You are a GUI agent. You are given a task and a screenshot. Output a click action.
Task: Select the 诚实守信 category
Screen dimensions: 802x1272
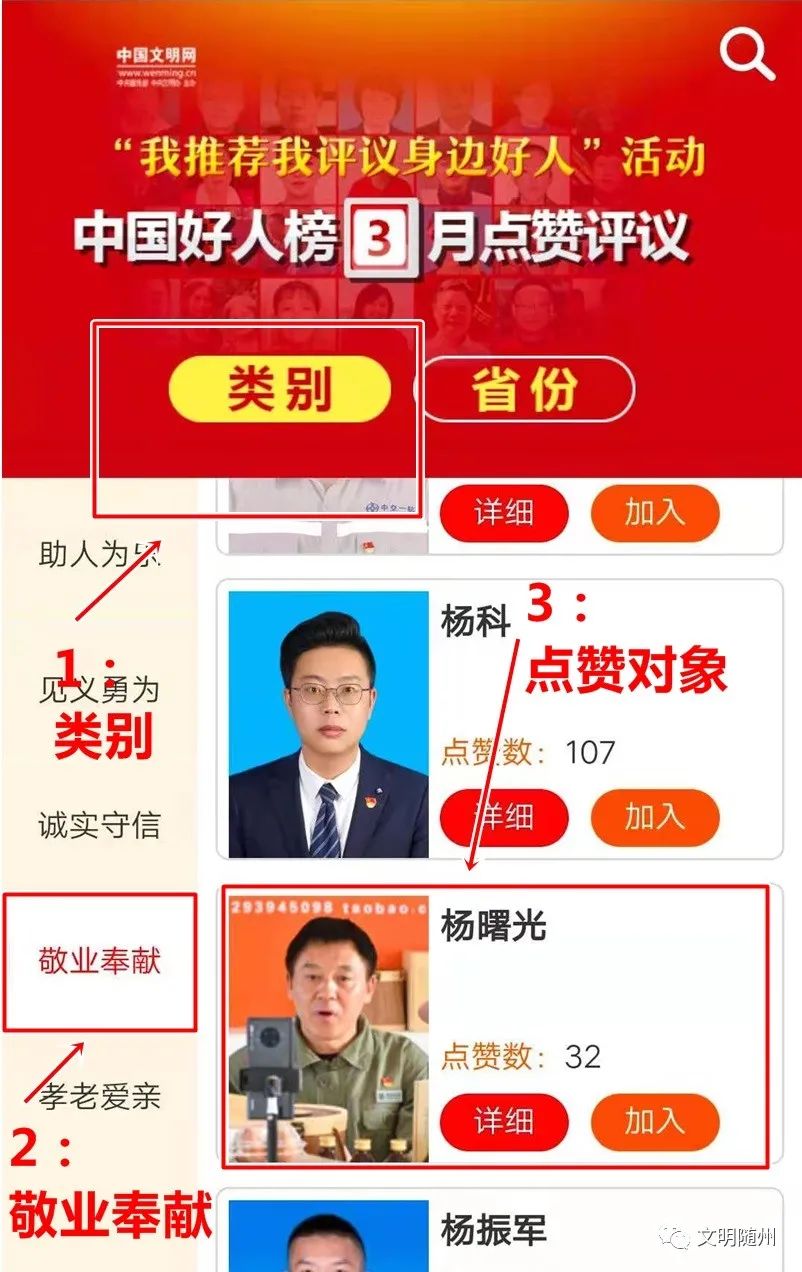coord(99,825)
